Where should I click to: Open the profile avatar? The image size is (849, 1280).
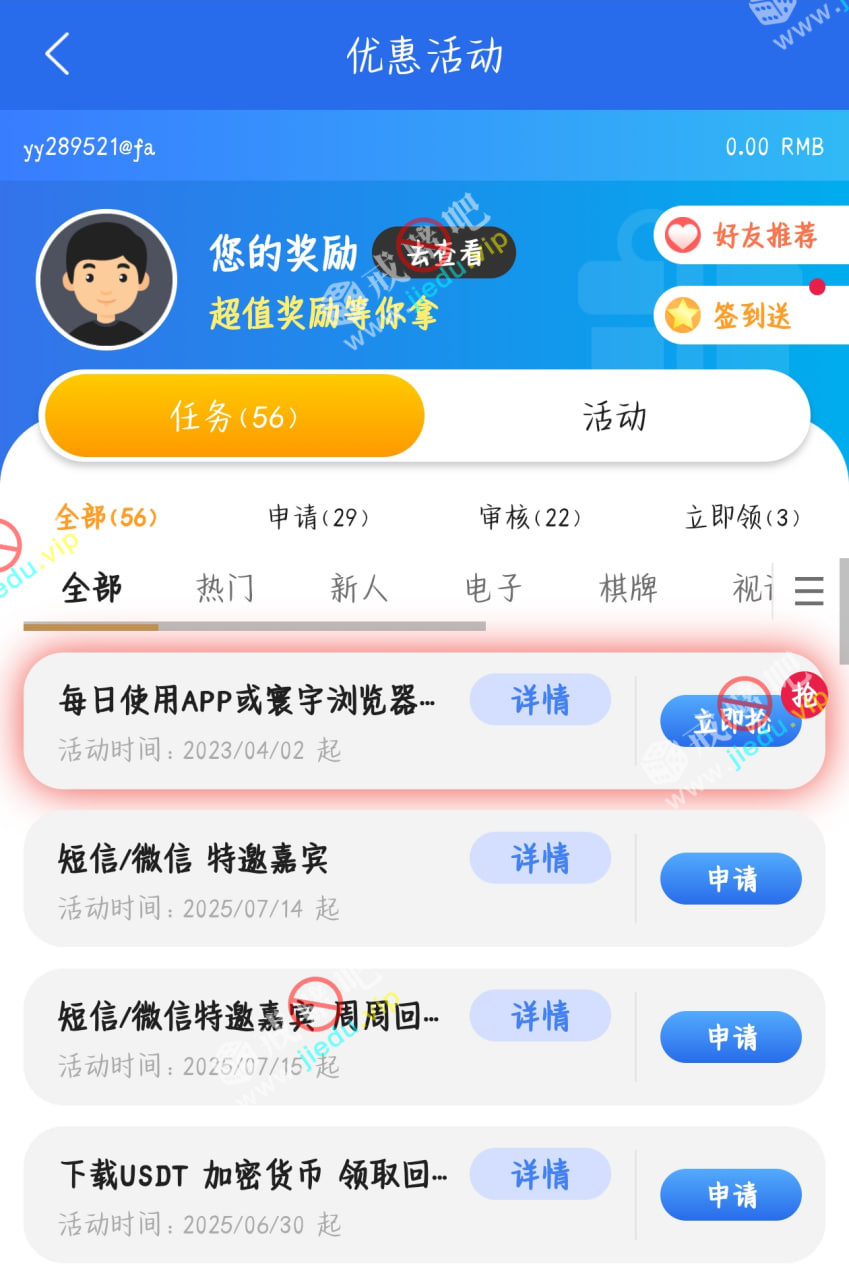tap(106, 280)
